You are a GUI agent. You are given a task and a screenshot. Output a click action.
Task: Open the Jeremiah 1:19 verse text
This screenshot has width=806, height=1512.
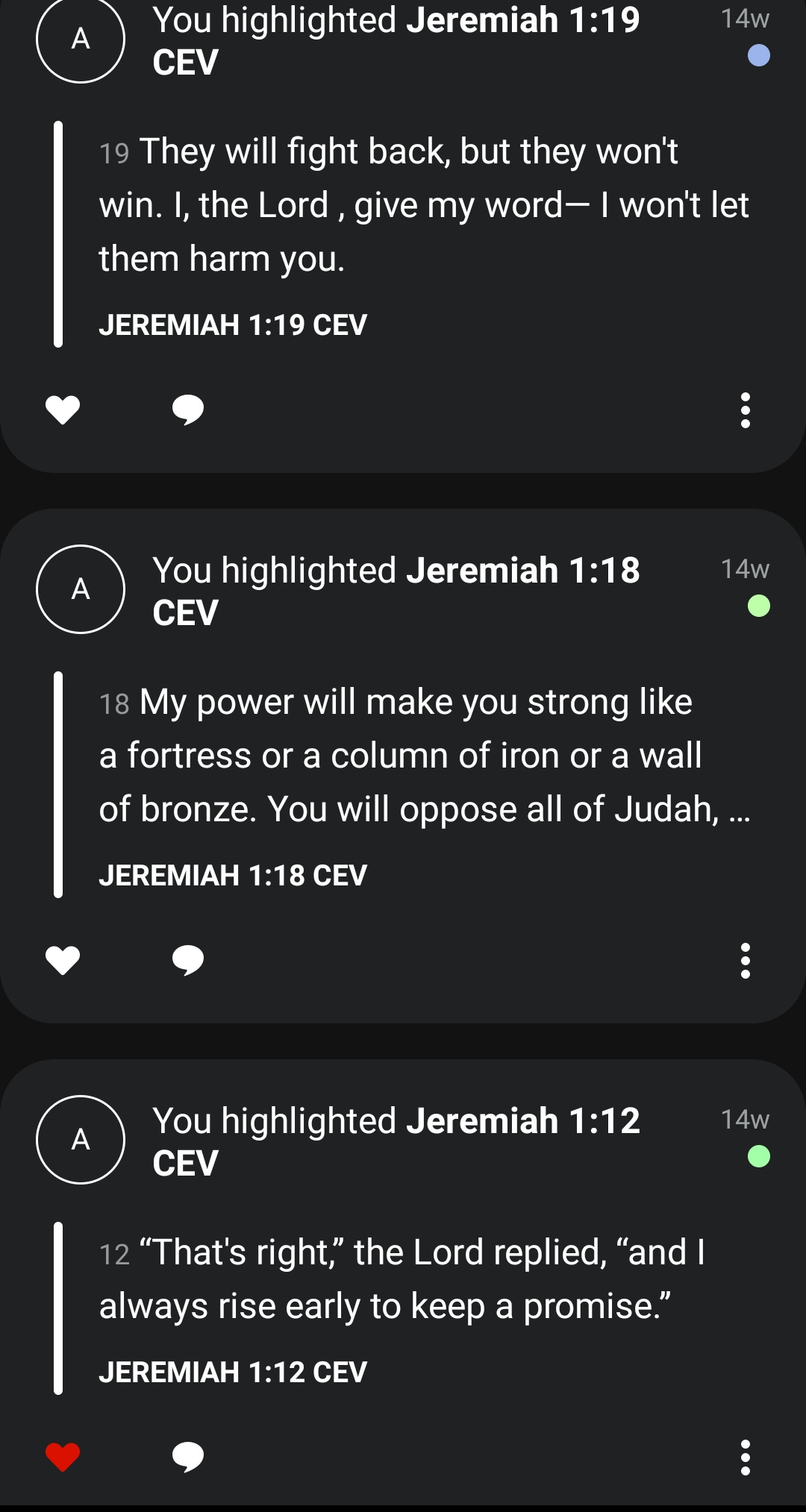pos(424,205)
